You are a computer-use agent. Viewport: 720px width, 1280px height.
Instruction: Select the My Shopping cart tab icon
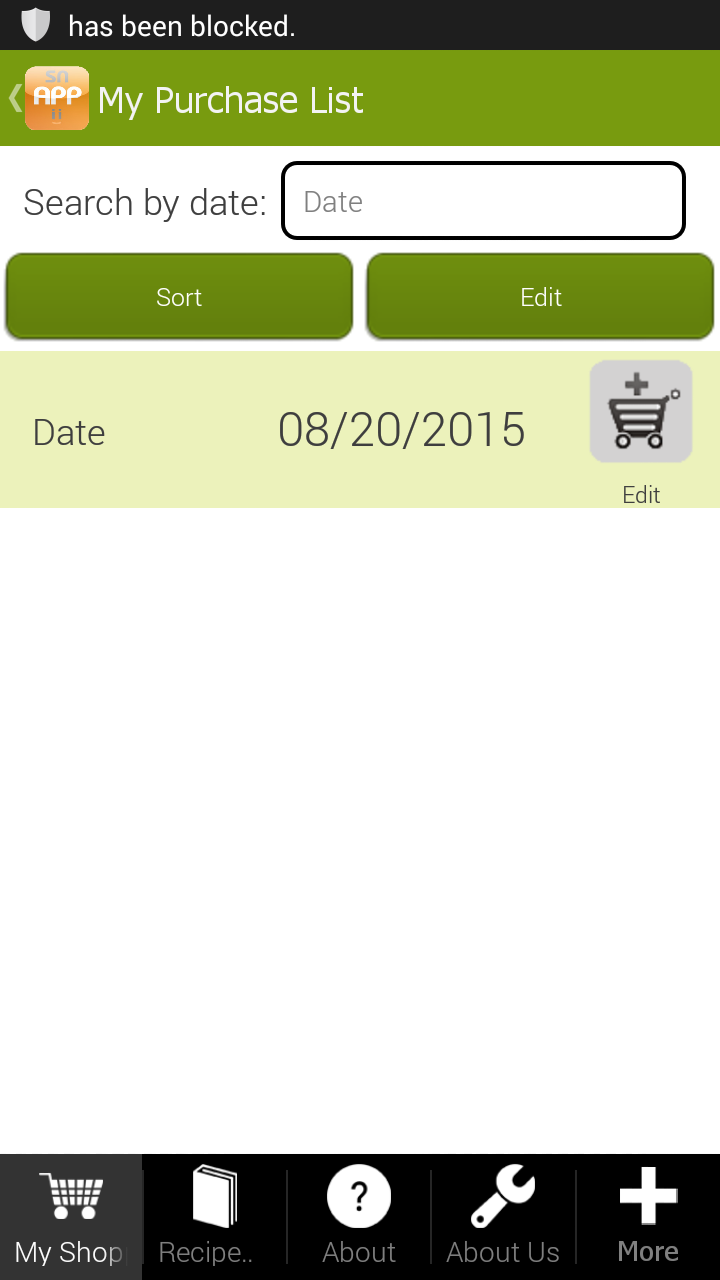(x=70, y=1195)
